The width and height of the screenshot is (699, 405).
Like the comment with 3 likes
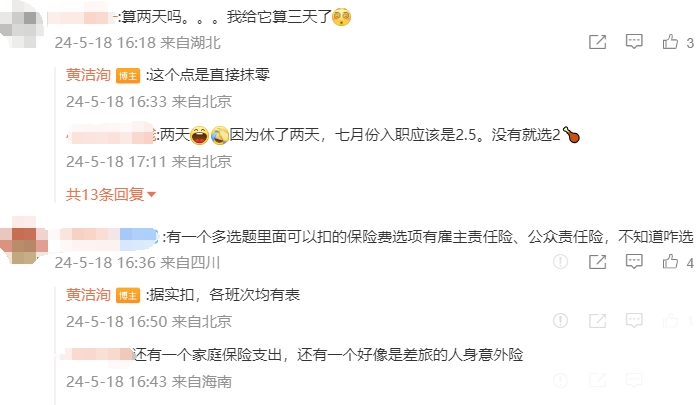click(670, 43)
